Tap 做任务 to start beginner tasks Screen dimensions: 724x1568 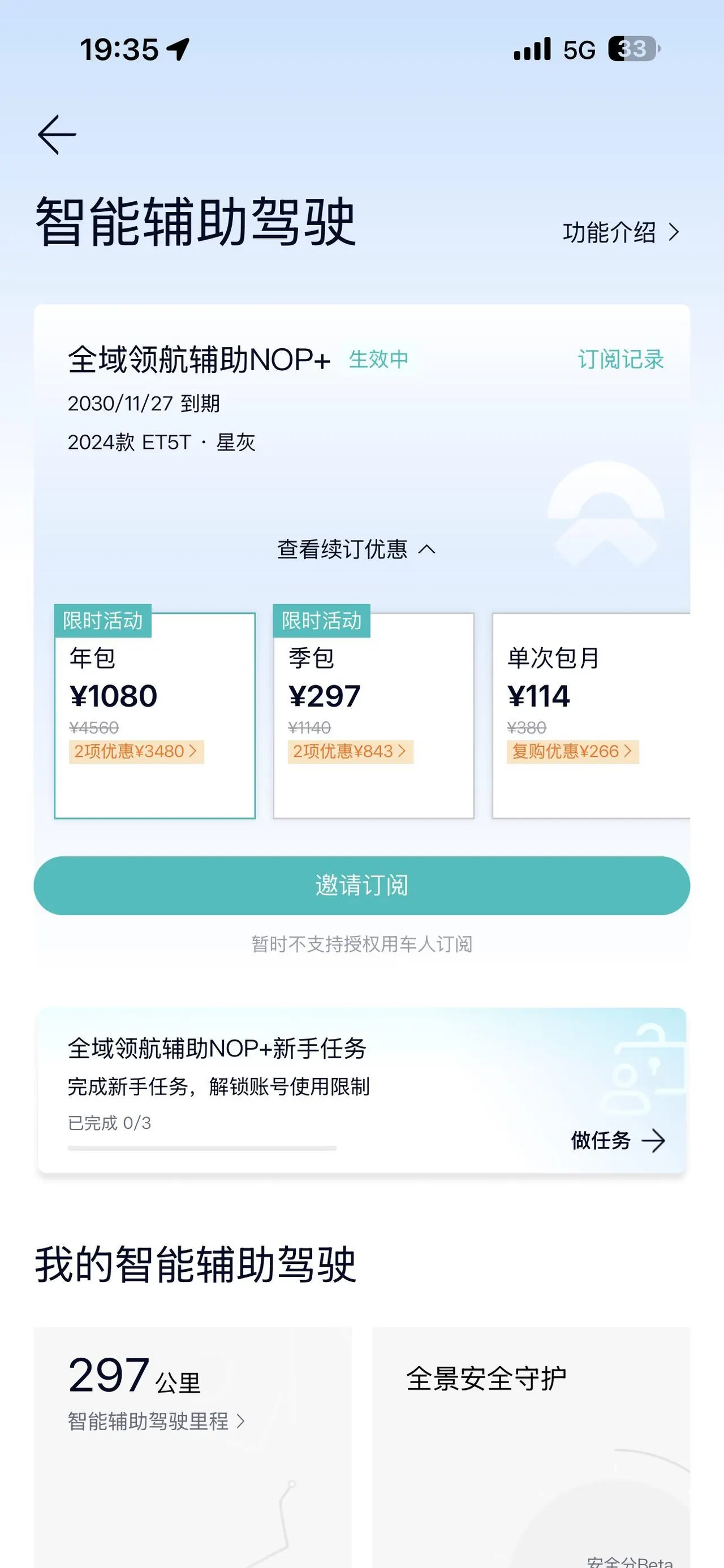[618, 1140]
